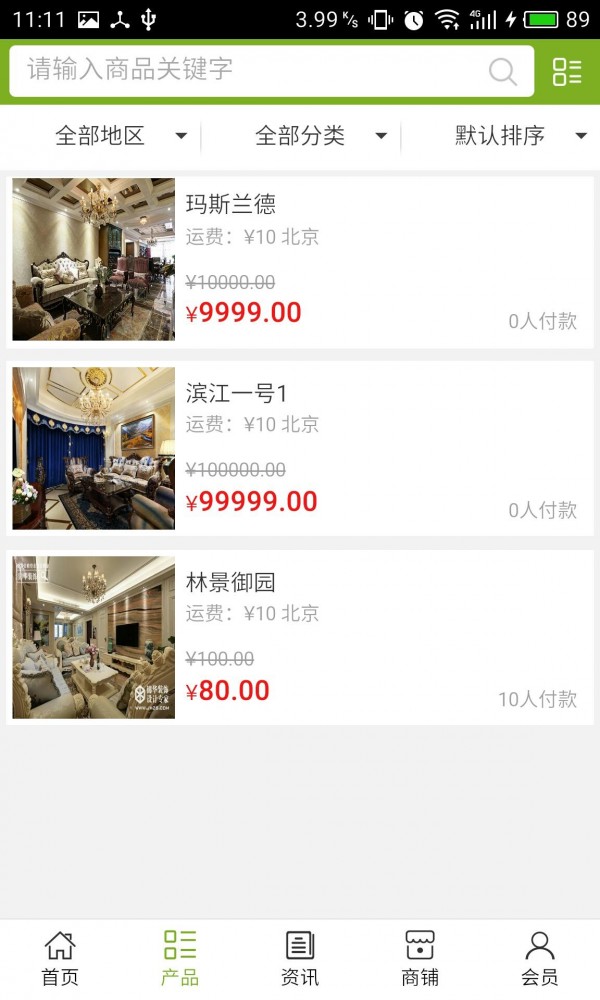Tap the product keyword search field
This screenshot has width=600, height=1000.
(x=250, y=70)
